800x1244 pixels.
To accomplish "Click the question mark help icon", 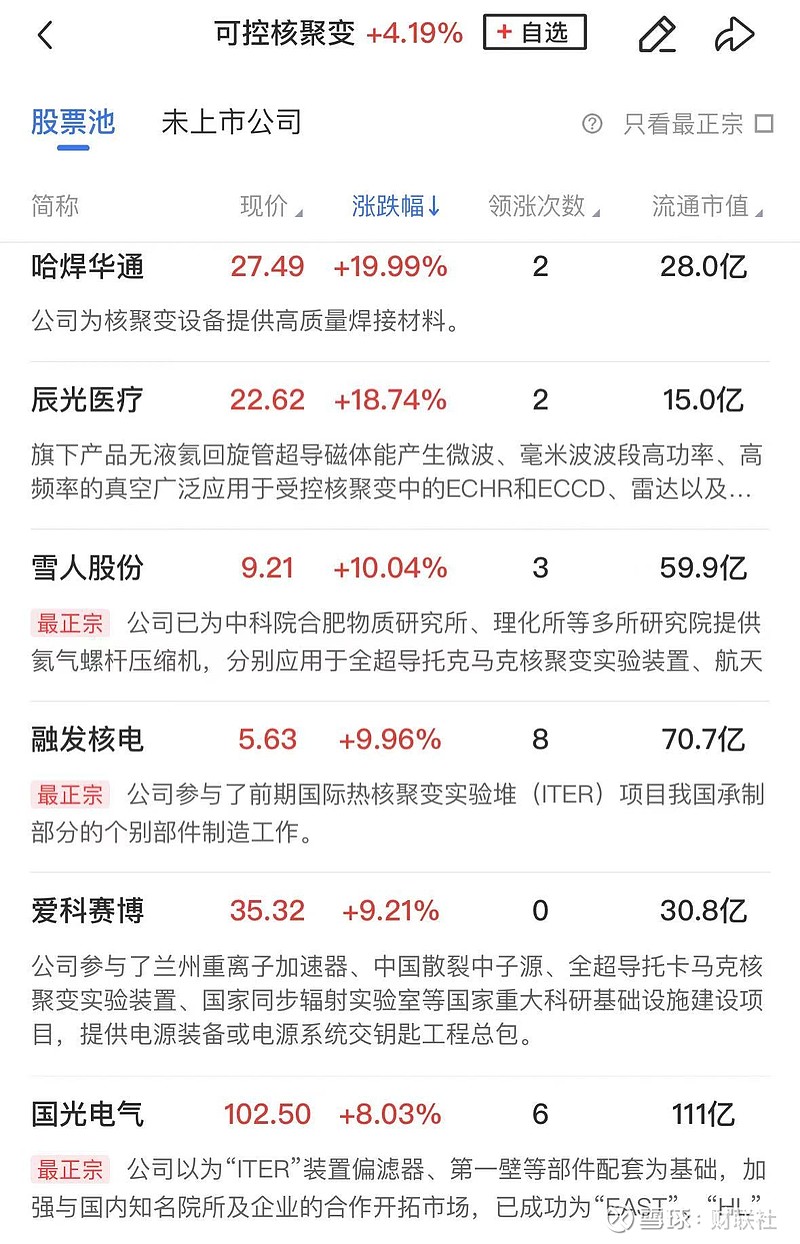I will pos(594,122).
